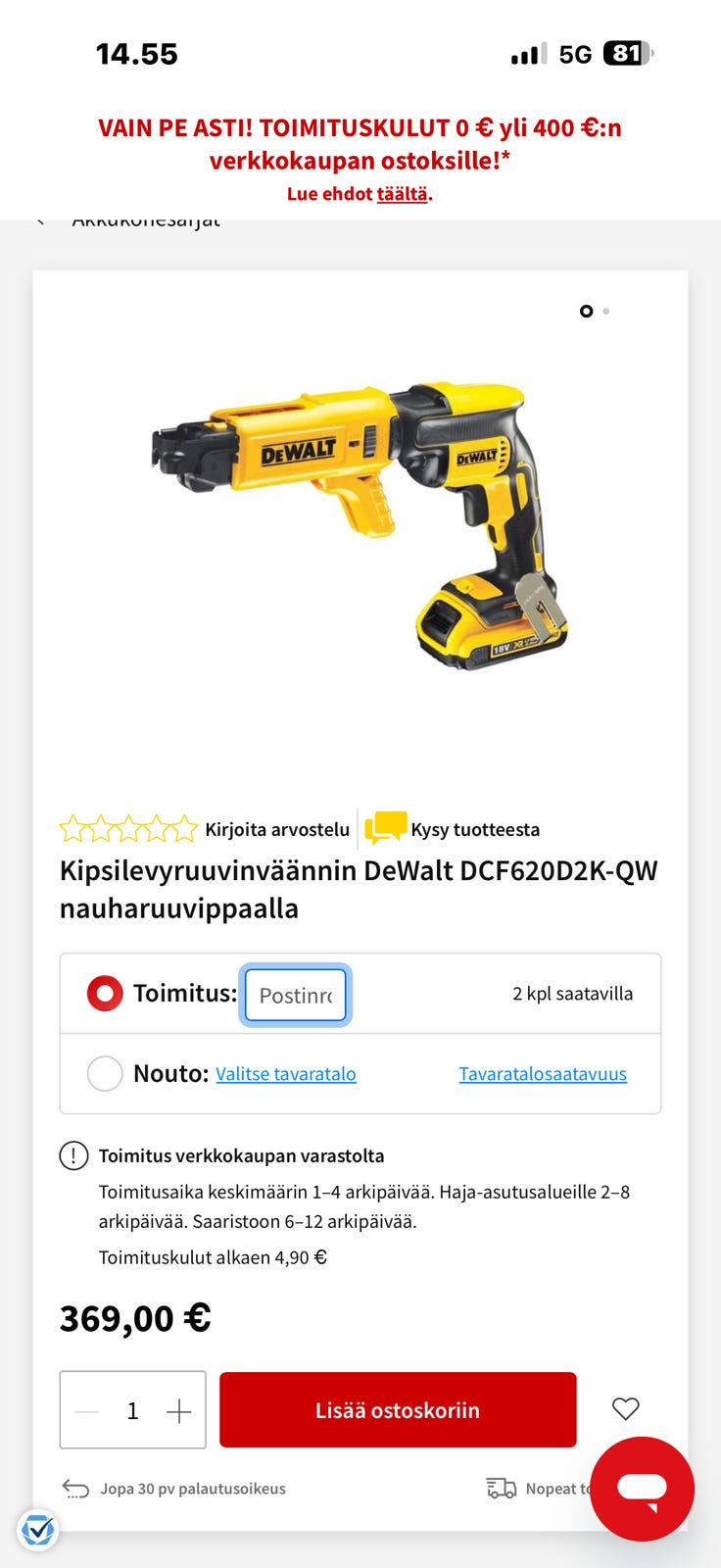Show the second product image via the dot indicator
721x1568 pixels.
click(x=606, y=311)
